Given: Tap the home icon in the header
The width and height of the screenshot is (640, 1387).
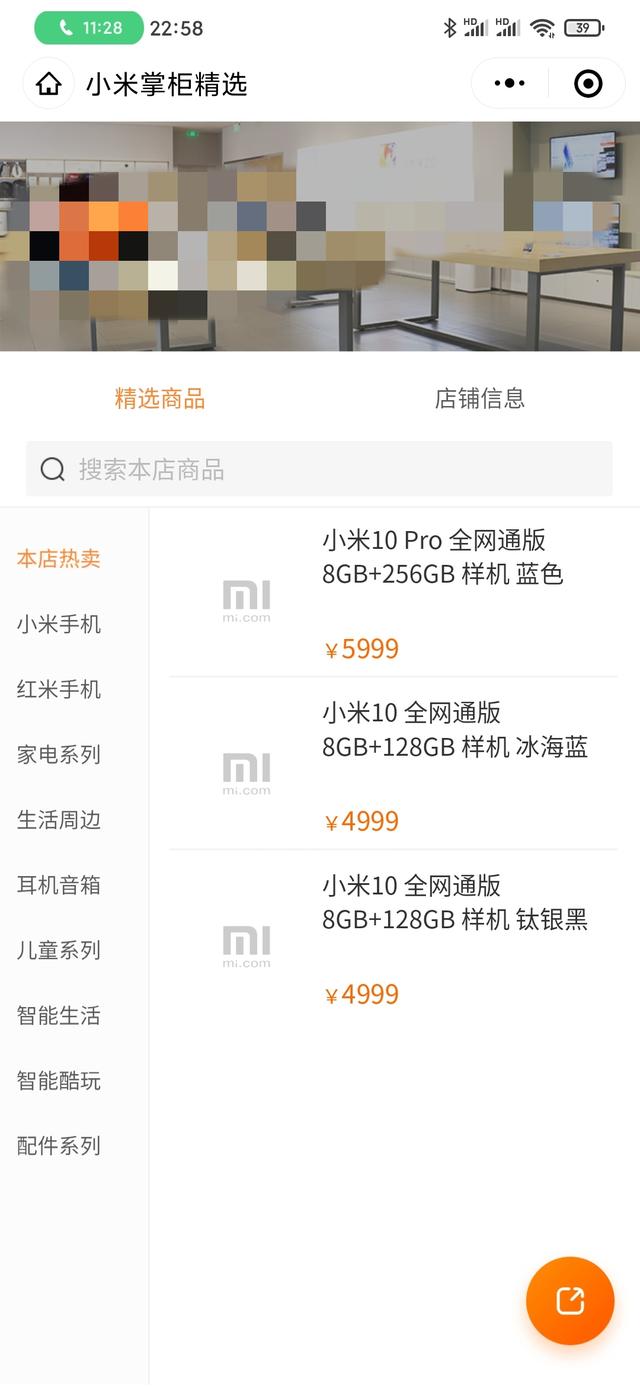Looking at the screenshot, I should [48, 84].
